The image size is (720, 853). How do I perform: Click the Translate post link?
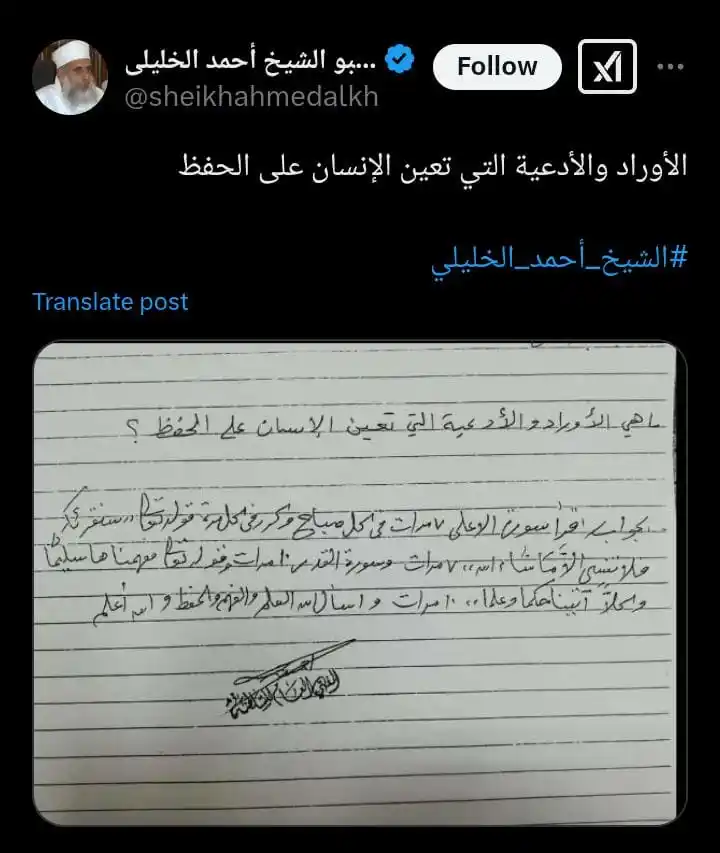click(110, 300)
